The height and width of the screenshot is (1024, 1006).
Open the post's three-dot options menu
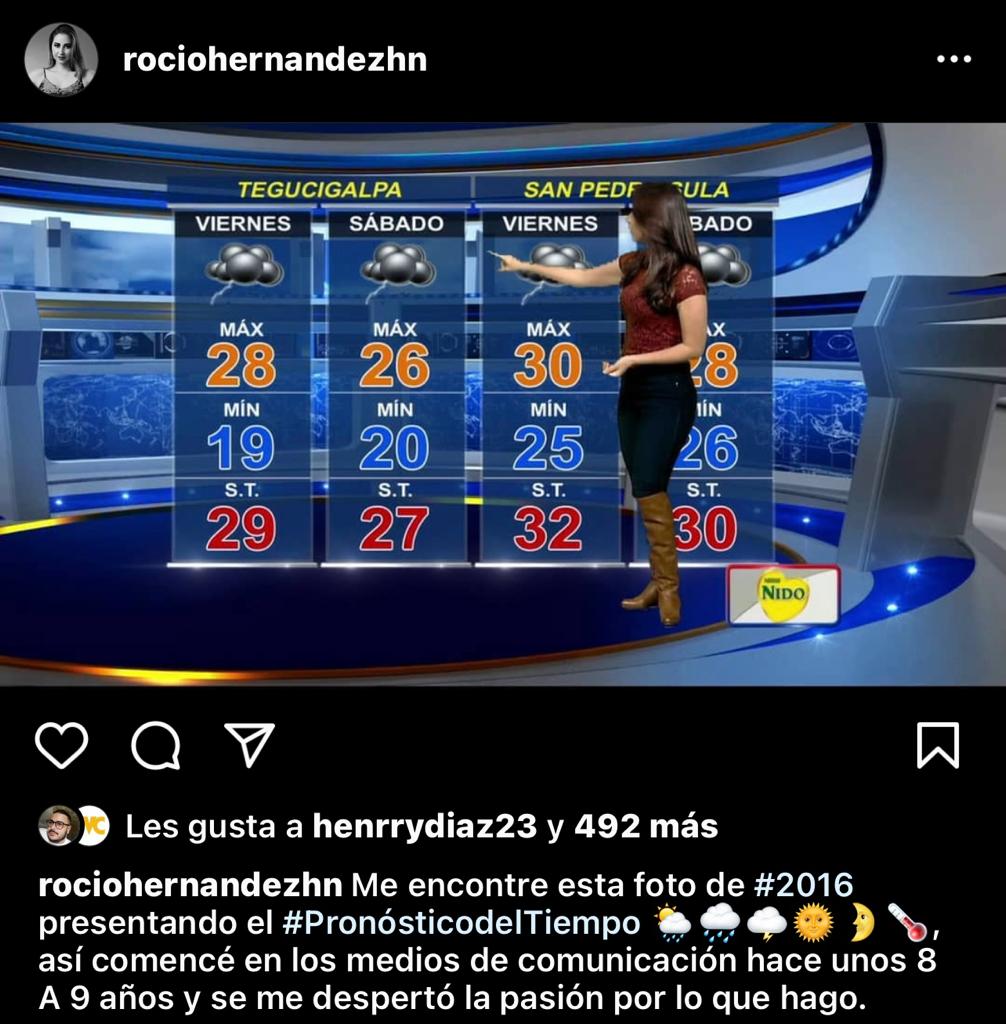(953, 60)
